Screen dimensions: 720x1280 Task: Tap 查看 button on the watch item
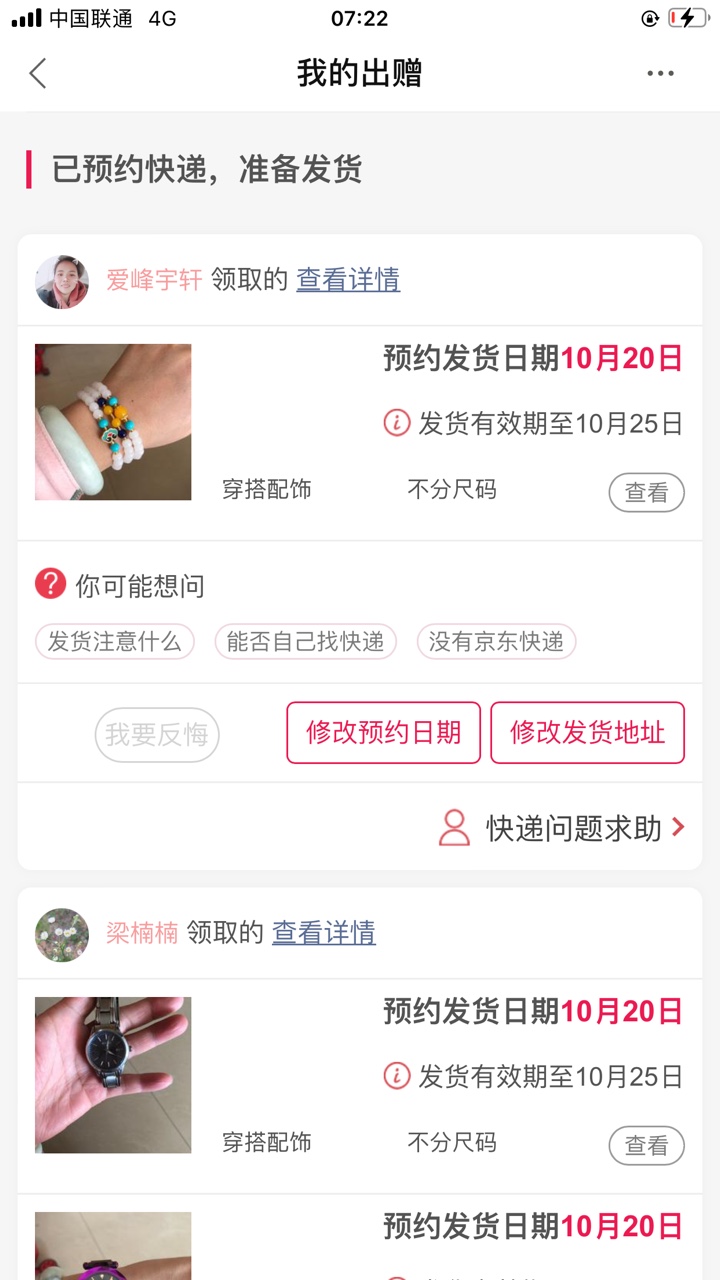tap(646, 1146)
